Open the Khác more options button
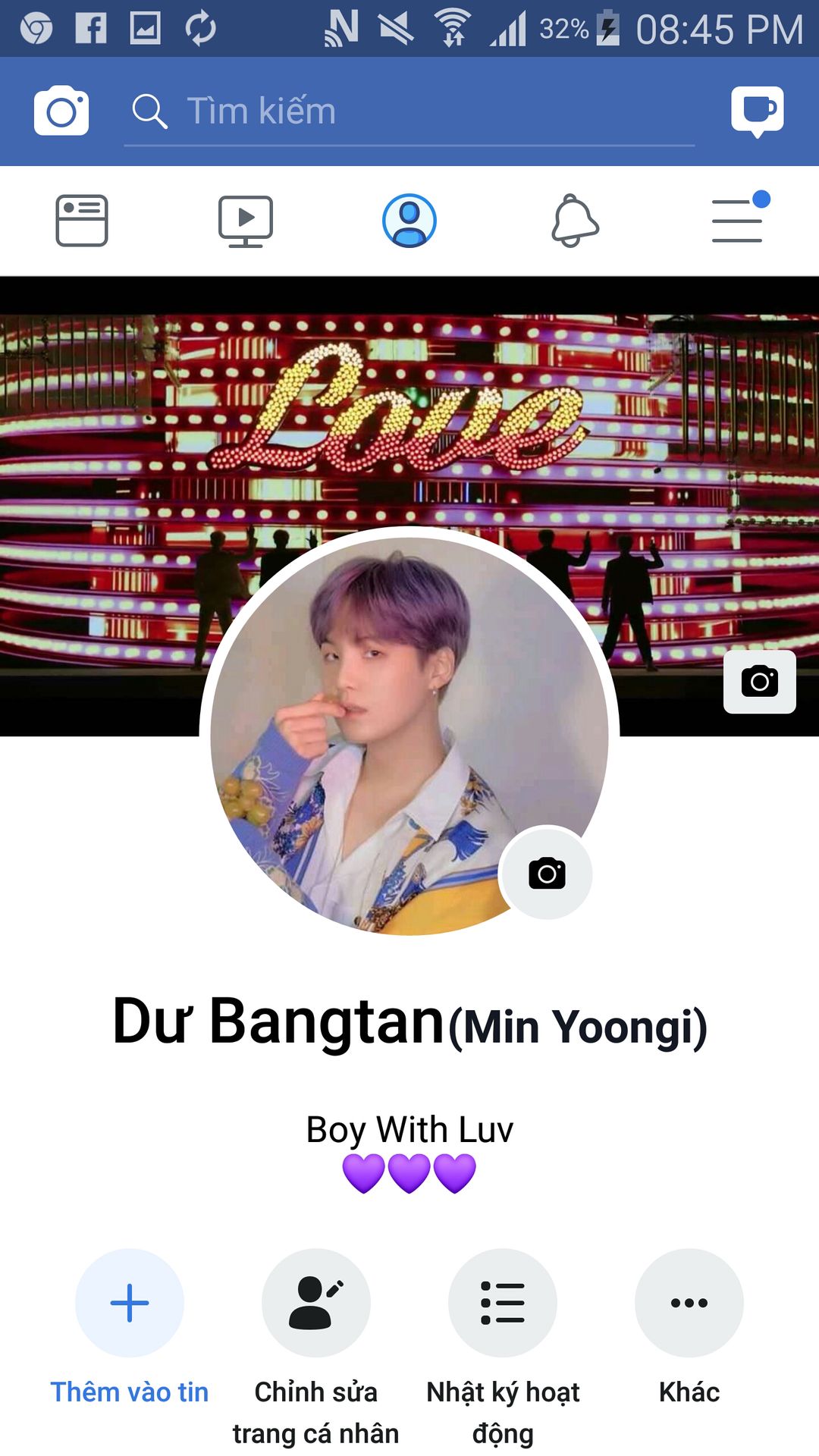The width and height of the screenshot is (819, 1456). point(689,1303)
